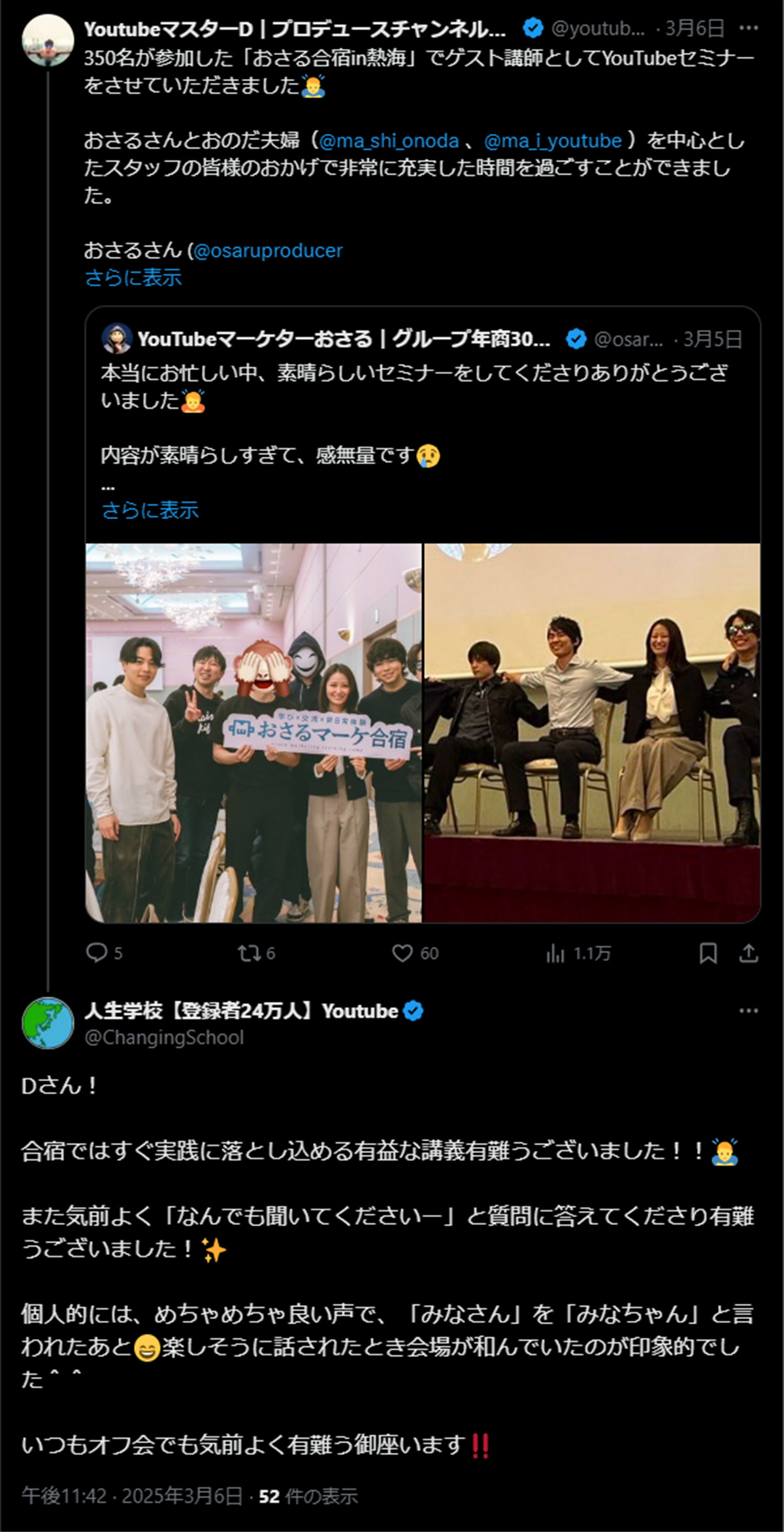784x1532 pixels.
Task: Open the @ma_i_youtube mention link
Action: click(x=553, y=141)
